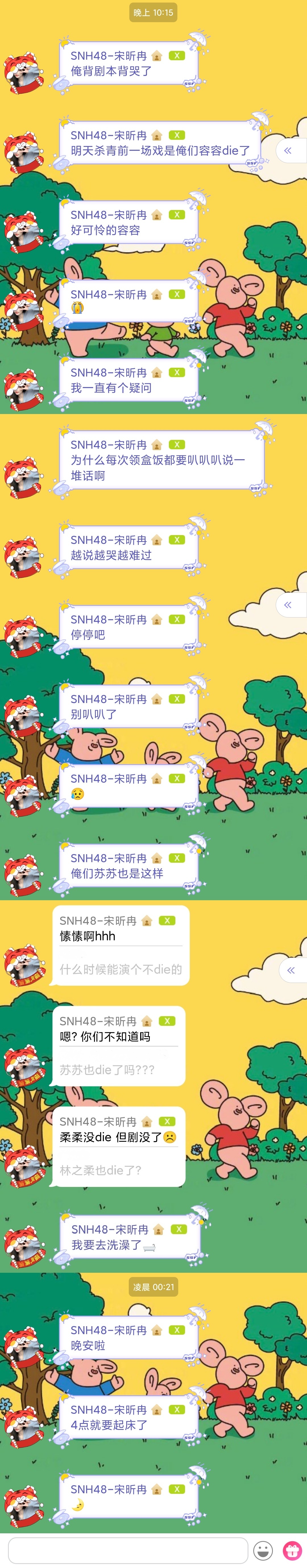Image resolution: width=307 pixels, height=1568 pixels.
Task: Open the emoji picker
Action: pyautogui.click(x=263, y=1550)
